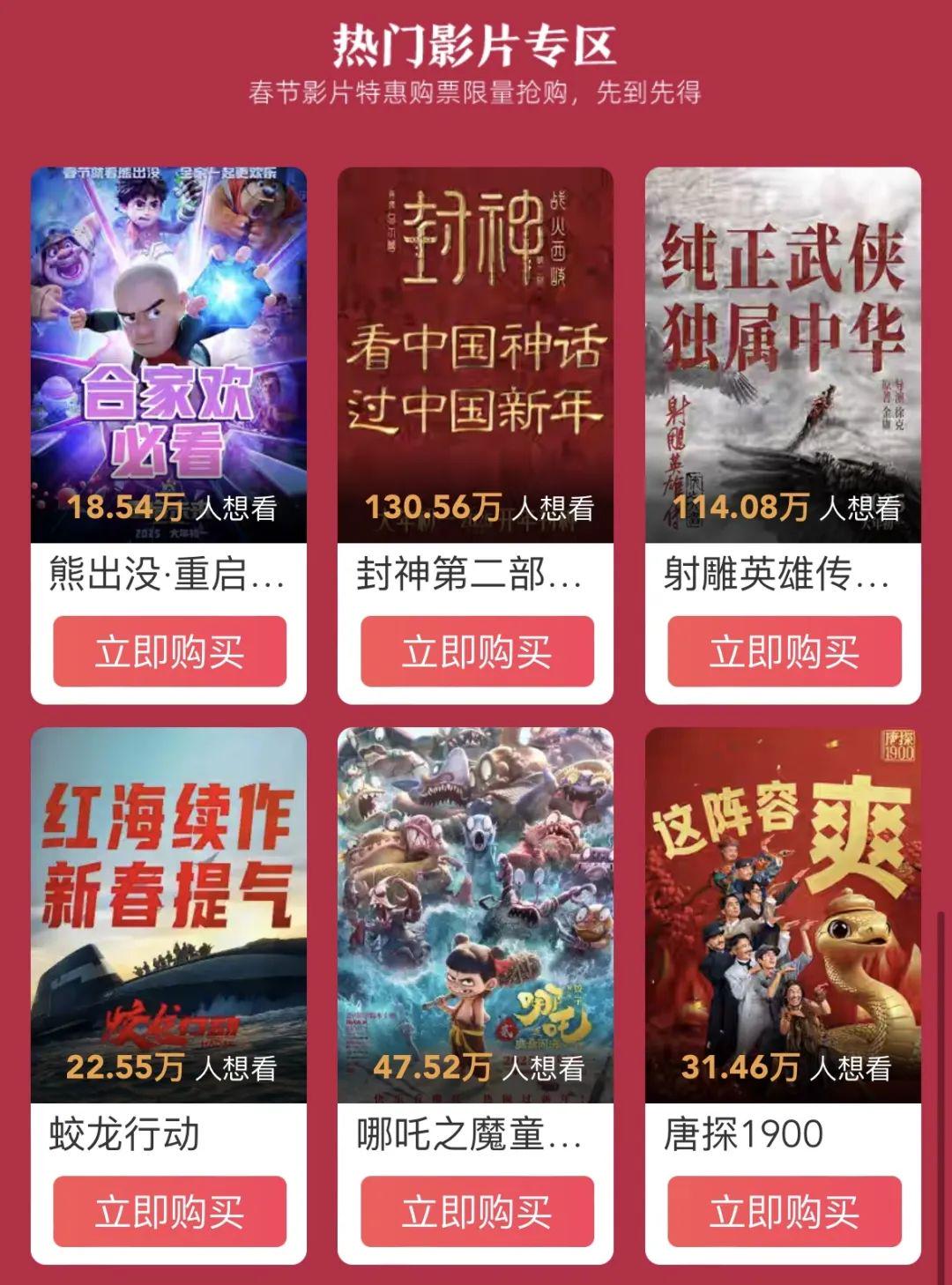Open the 哪吒之魔童 poster card
This screenshot has height=1285, width=952.
point(476,912)
